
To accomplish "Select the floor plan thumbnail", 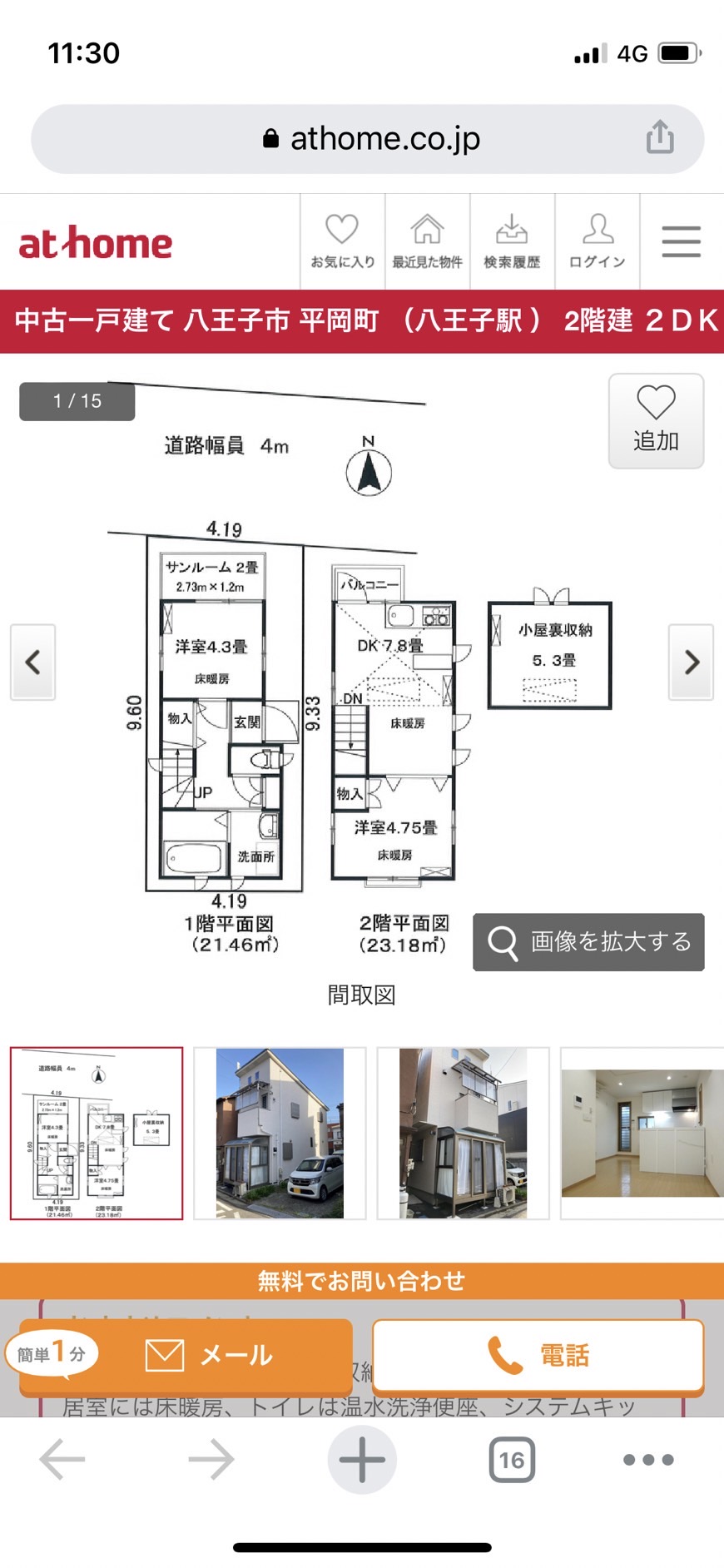I will [97, 1134].
